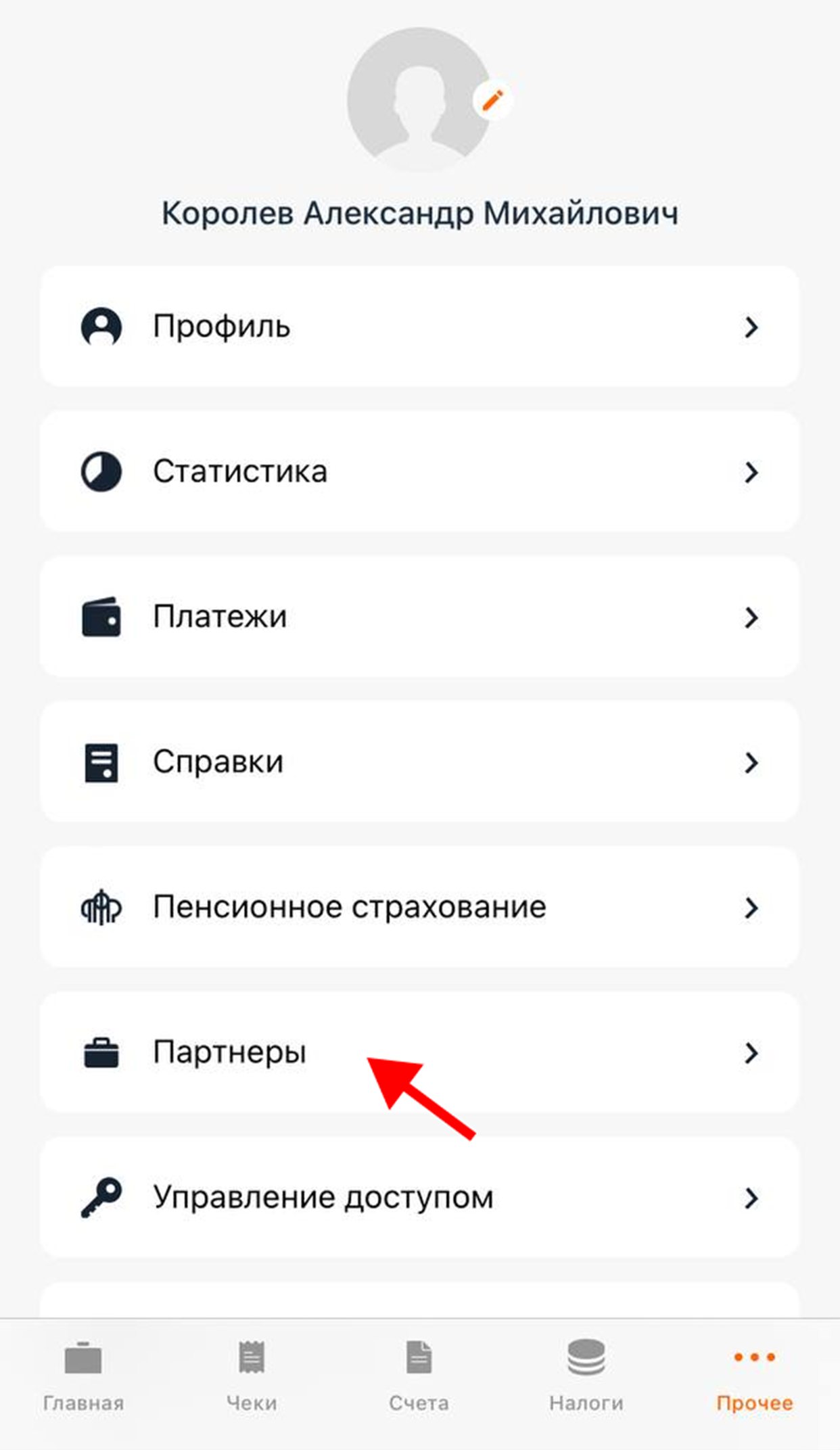Open Пенсионное страхование

(x=419, y=907)
